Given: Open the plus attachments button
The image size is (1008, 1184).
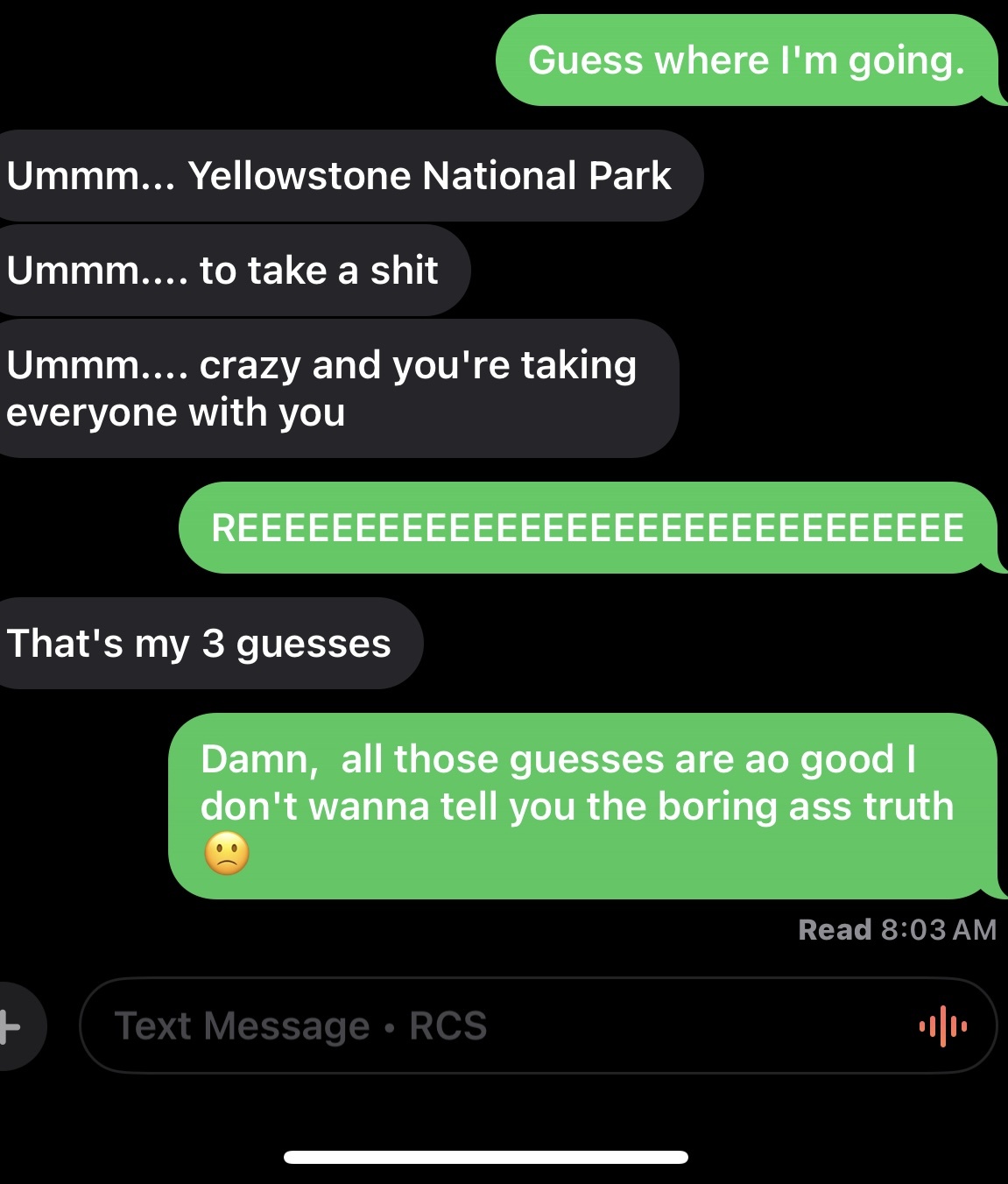Looking at the screenshot, I should pos(12,1025).
